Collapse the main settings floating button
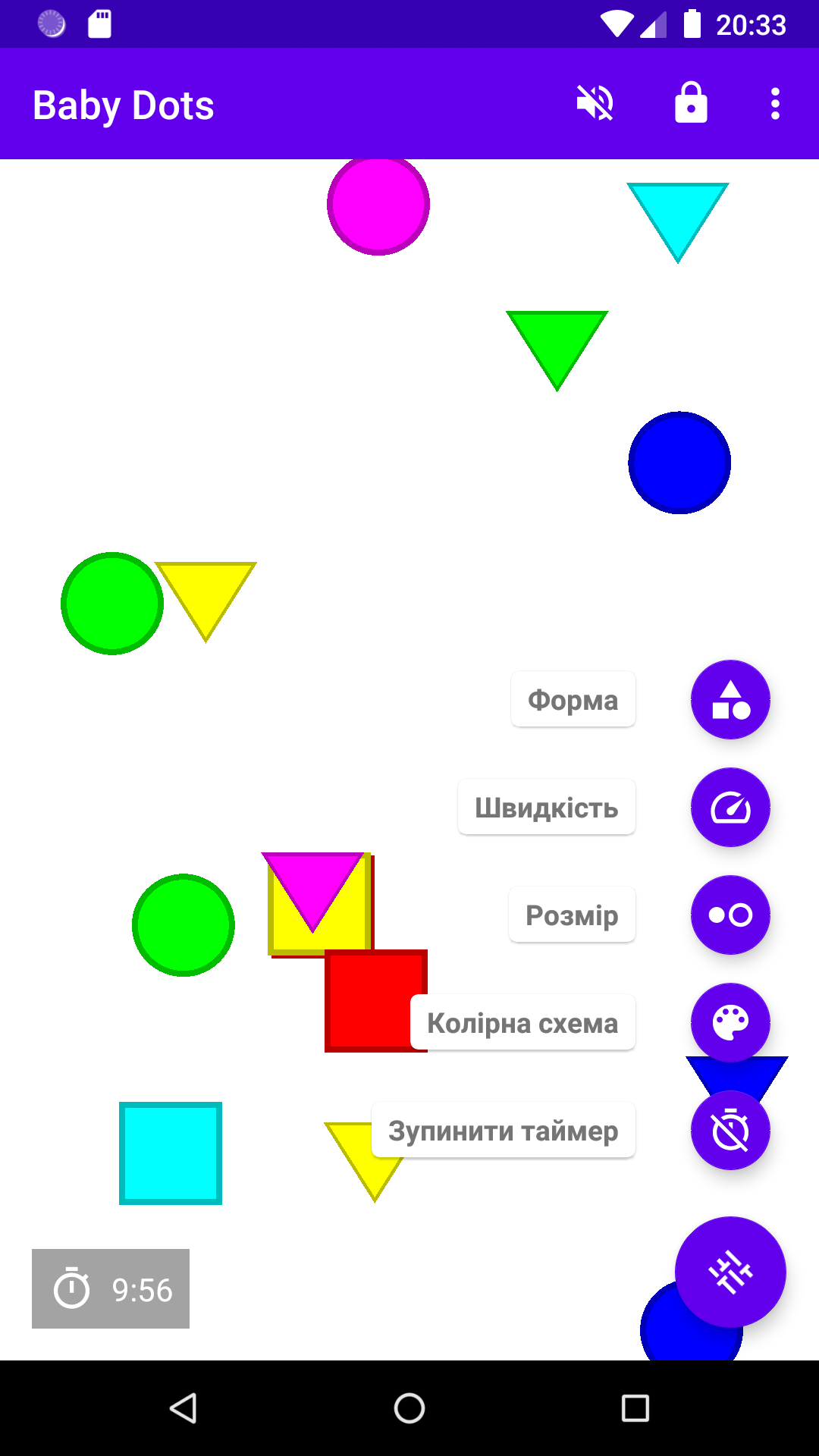Viewport: 819px width, 1456px height. click(x=730, y=1272)
